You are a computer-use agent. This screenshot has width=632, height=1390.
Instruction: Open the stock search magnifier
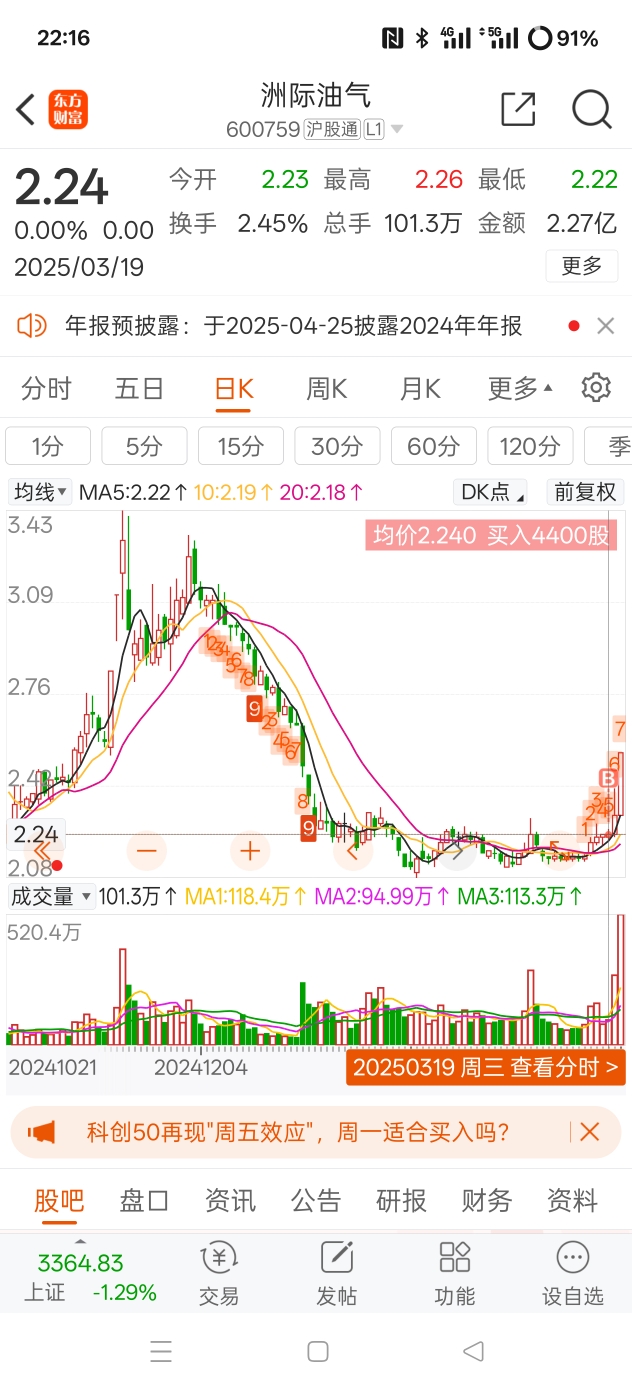click(x=592, y=109)
